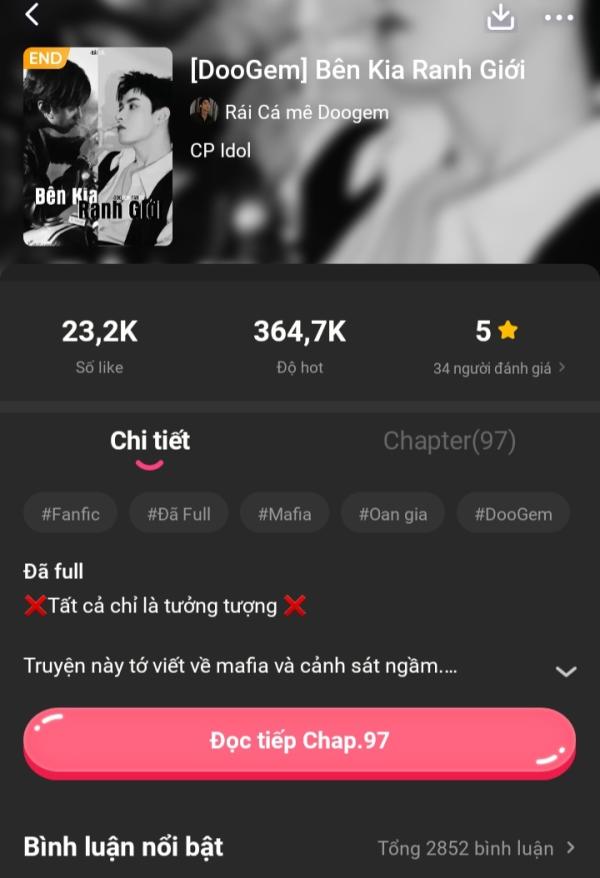
Task: Open the Bên Kia Ranh Giới cover image
Action: (98, 146)
